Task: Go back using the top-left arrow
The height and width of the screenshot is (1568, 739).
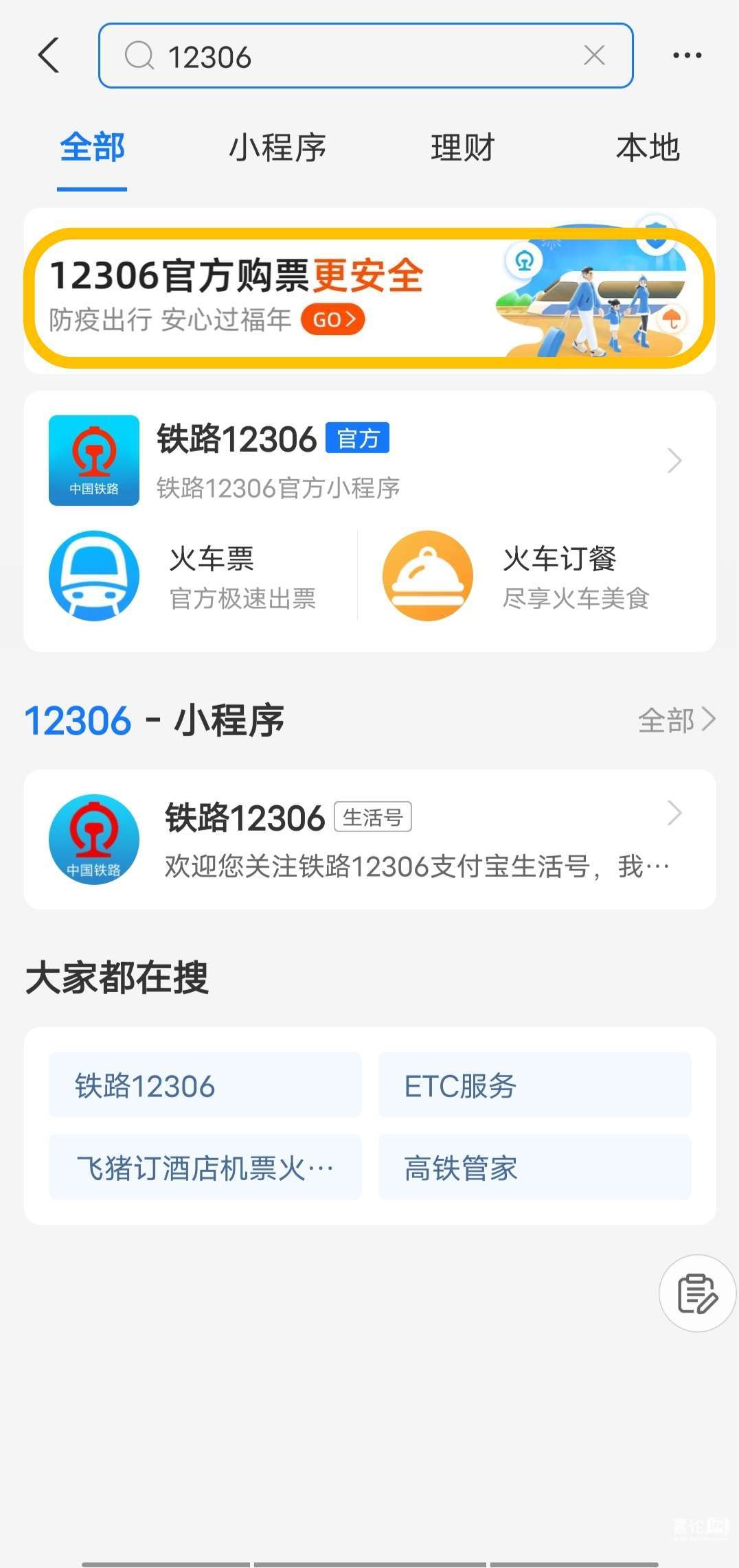Action: [x=49, y=56]
